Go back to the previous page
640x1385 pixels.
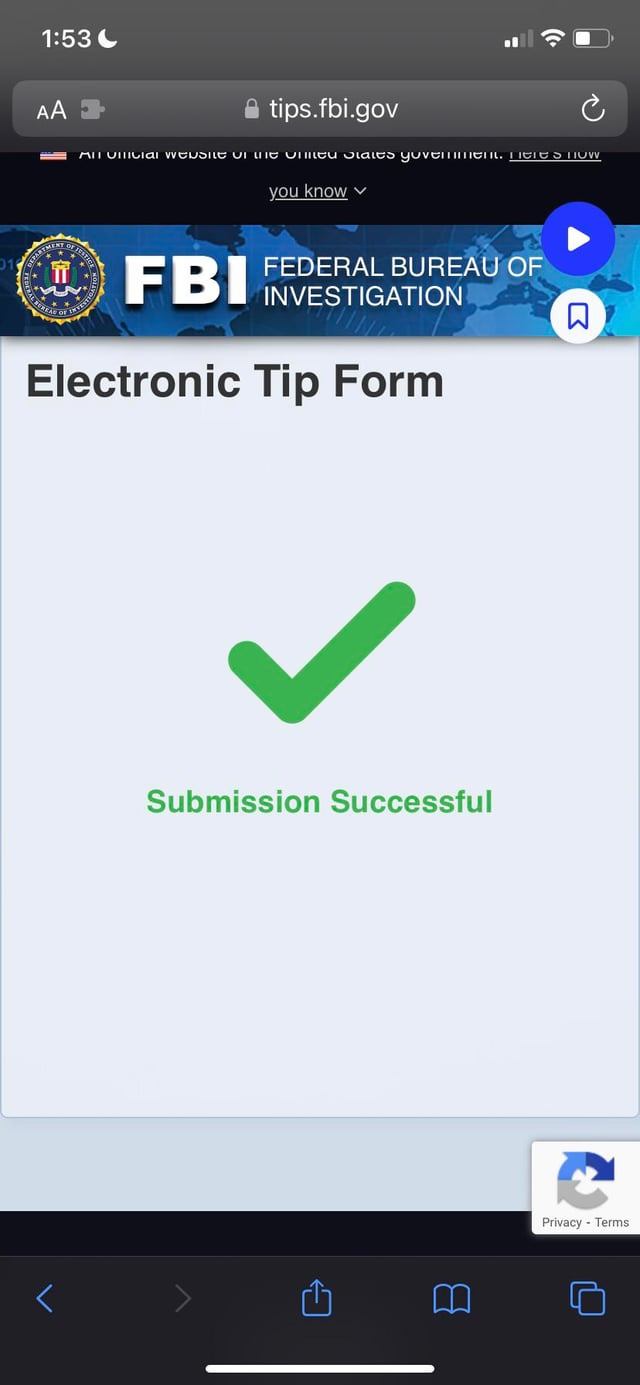click(x=45, y=1298)
